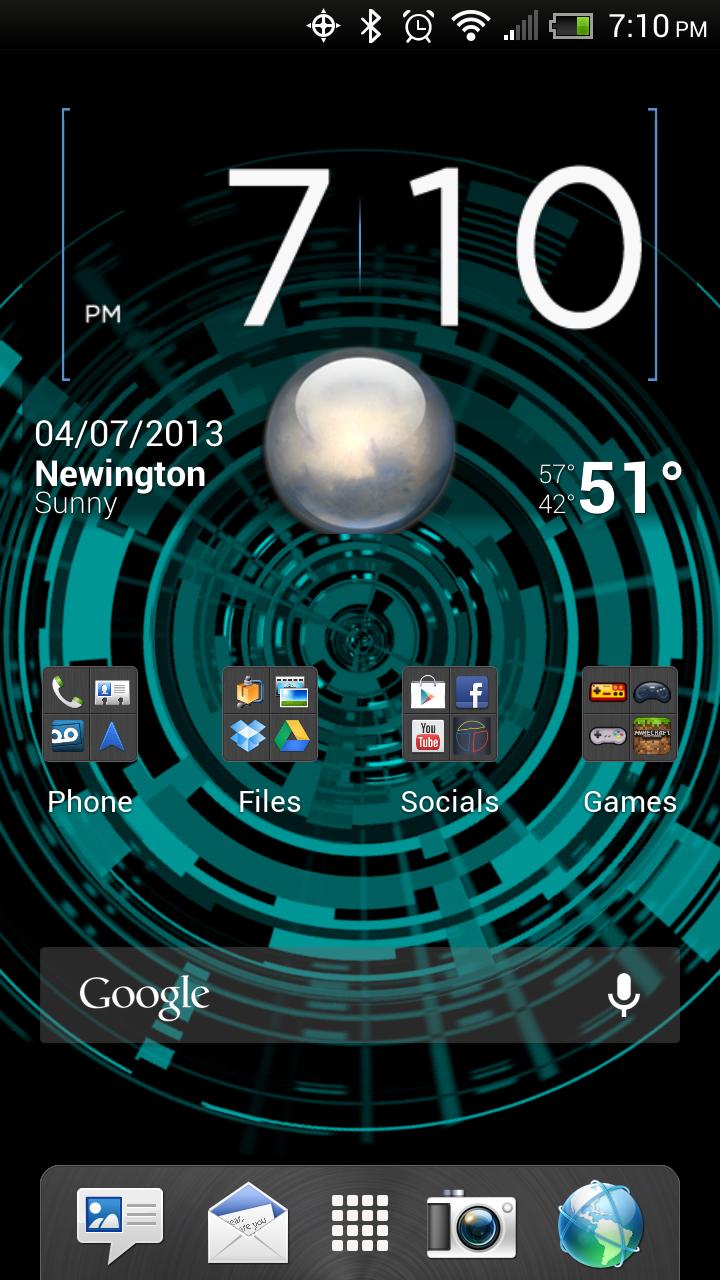Screen dimensions: 720x1280
Task: Start voice search with the microphone
Action: click(624, 995)
